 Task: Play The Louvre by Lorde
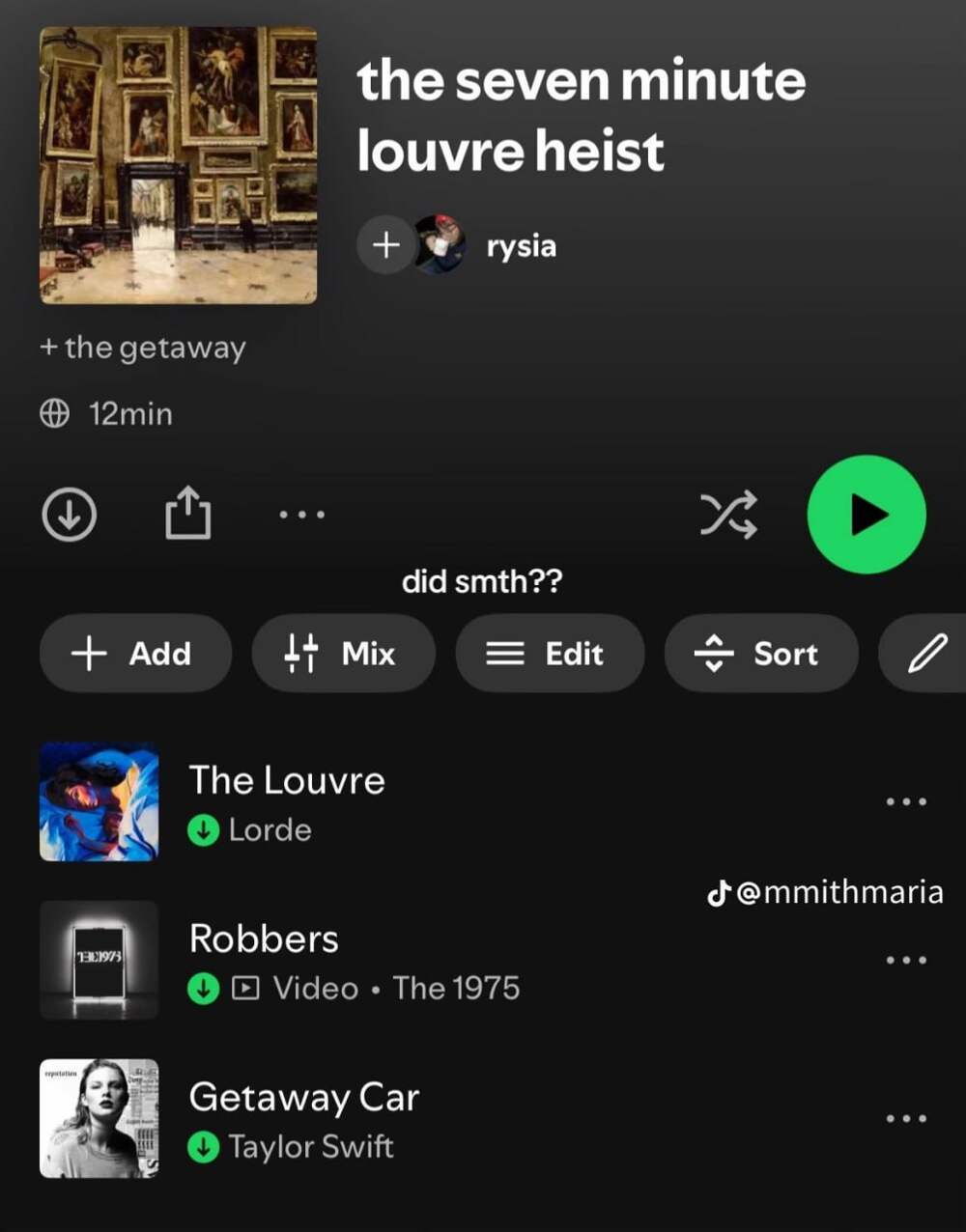point(287,781)
